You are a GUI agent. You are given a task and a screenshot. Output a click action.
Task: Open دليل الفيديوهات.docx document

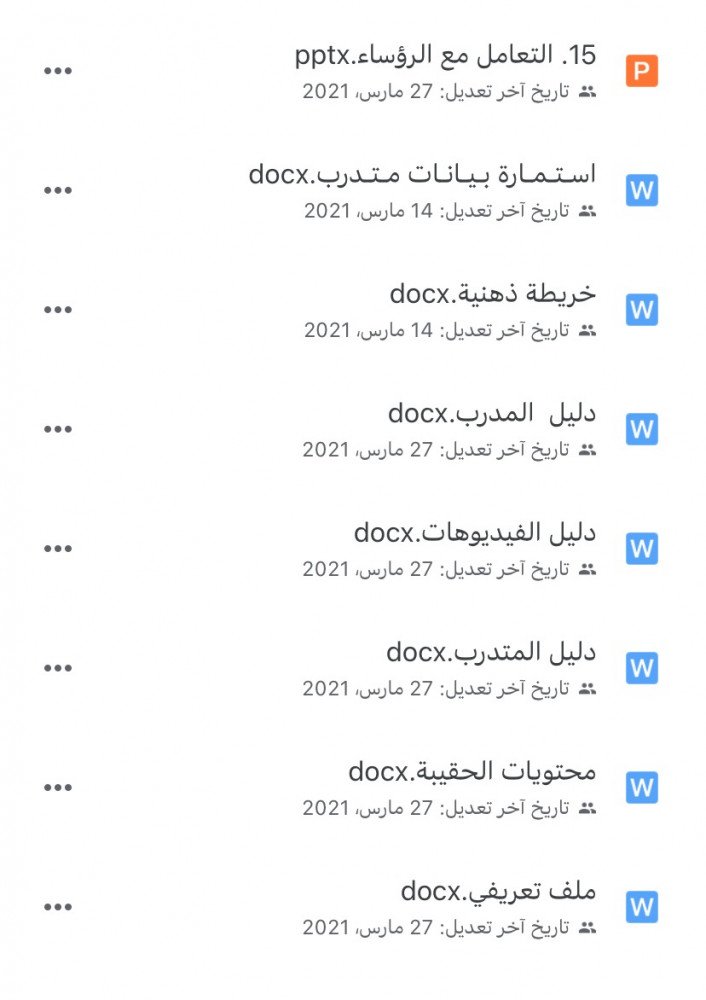[x=474, y=532]
